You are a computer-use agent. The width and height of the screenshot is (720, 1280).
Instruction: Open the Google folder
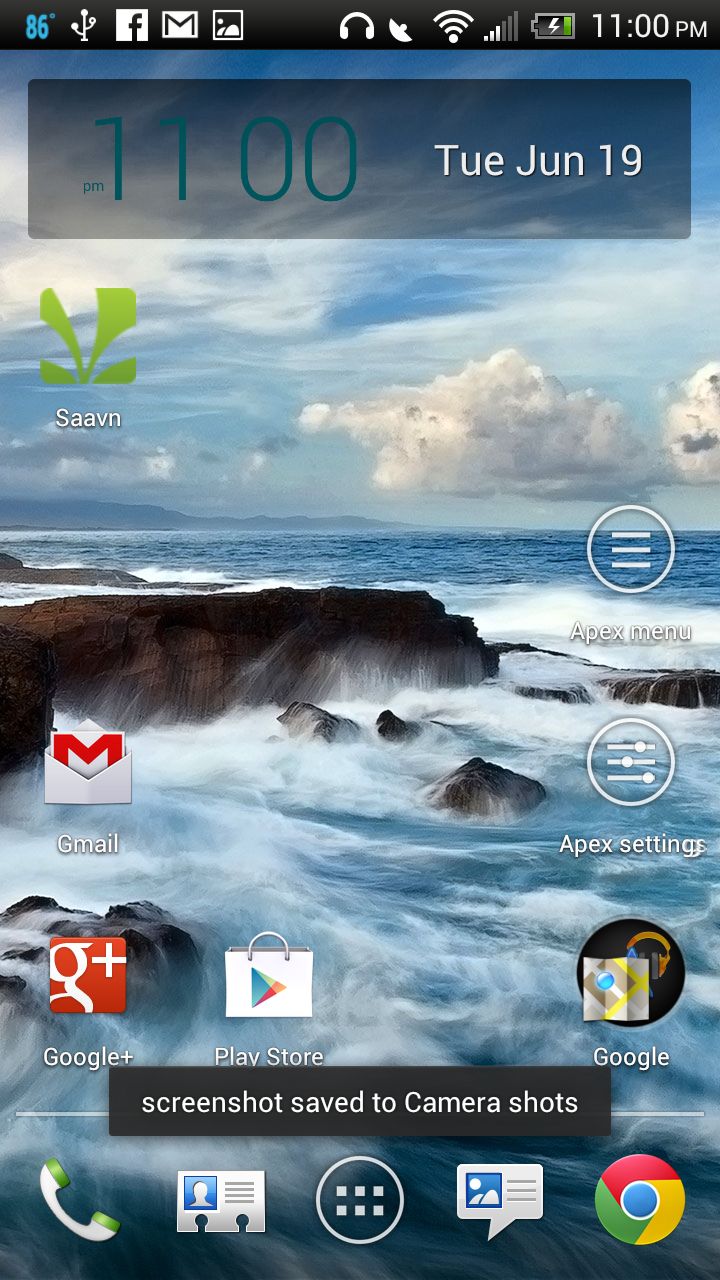coord(630,974)
